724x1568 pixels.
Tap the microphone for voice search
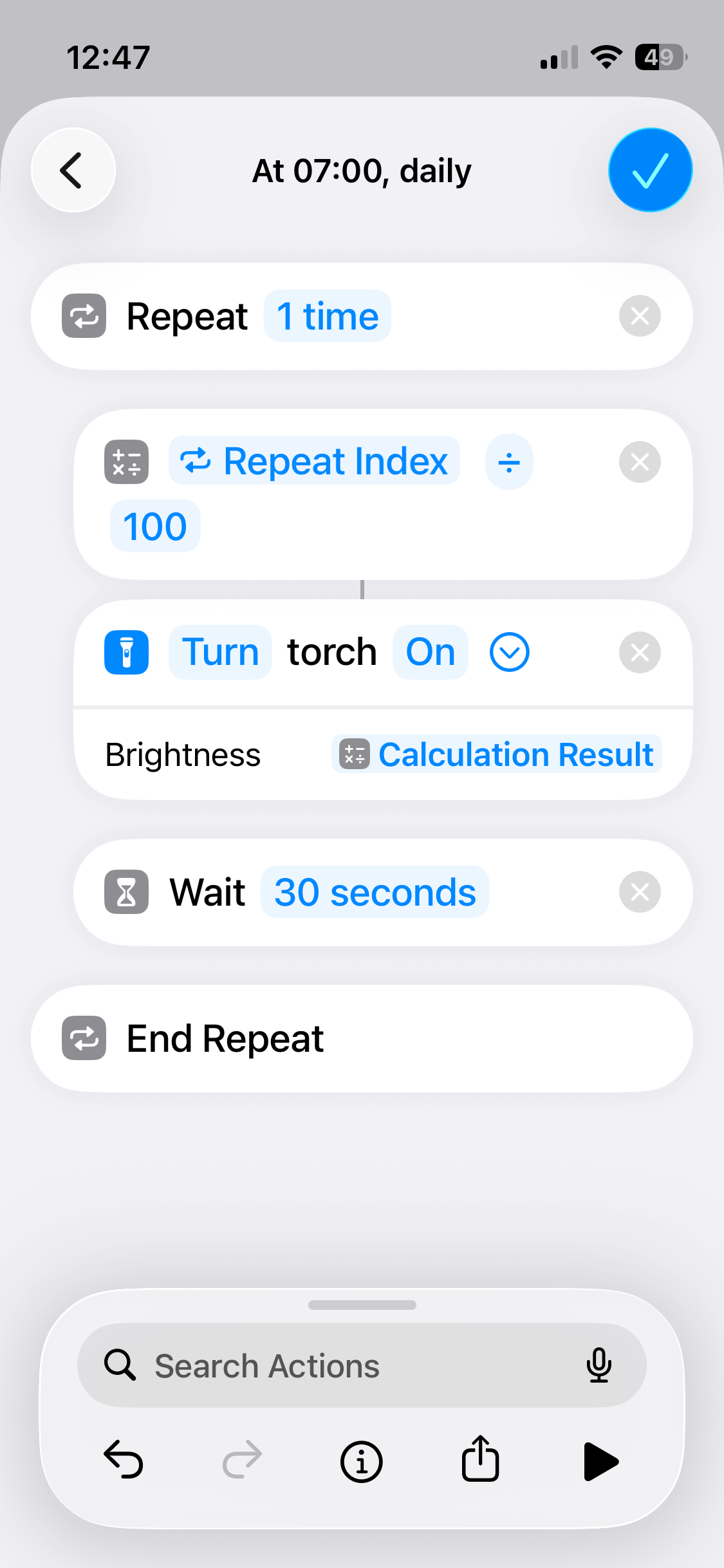click(600, 1365)
